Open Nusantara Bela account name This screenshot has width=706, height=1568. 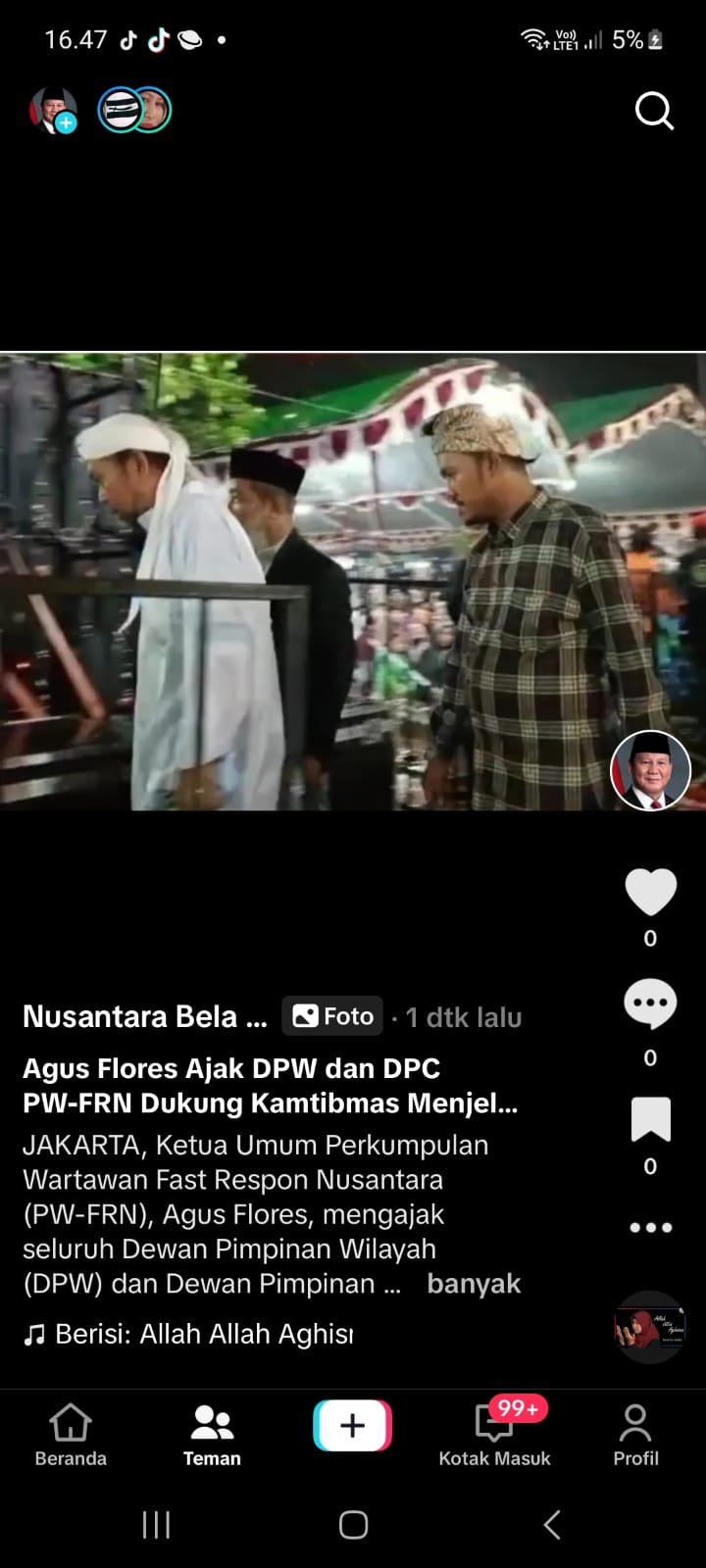145,1016
